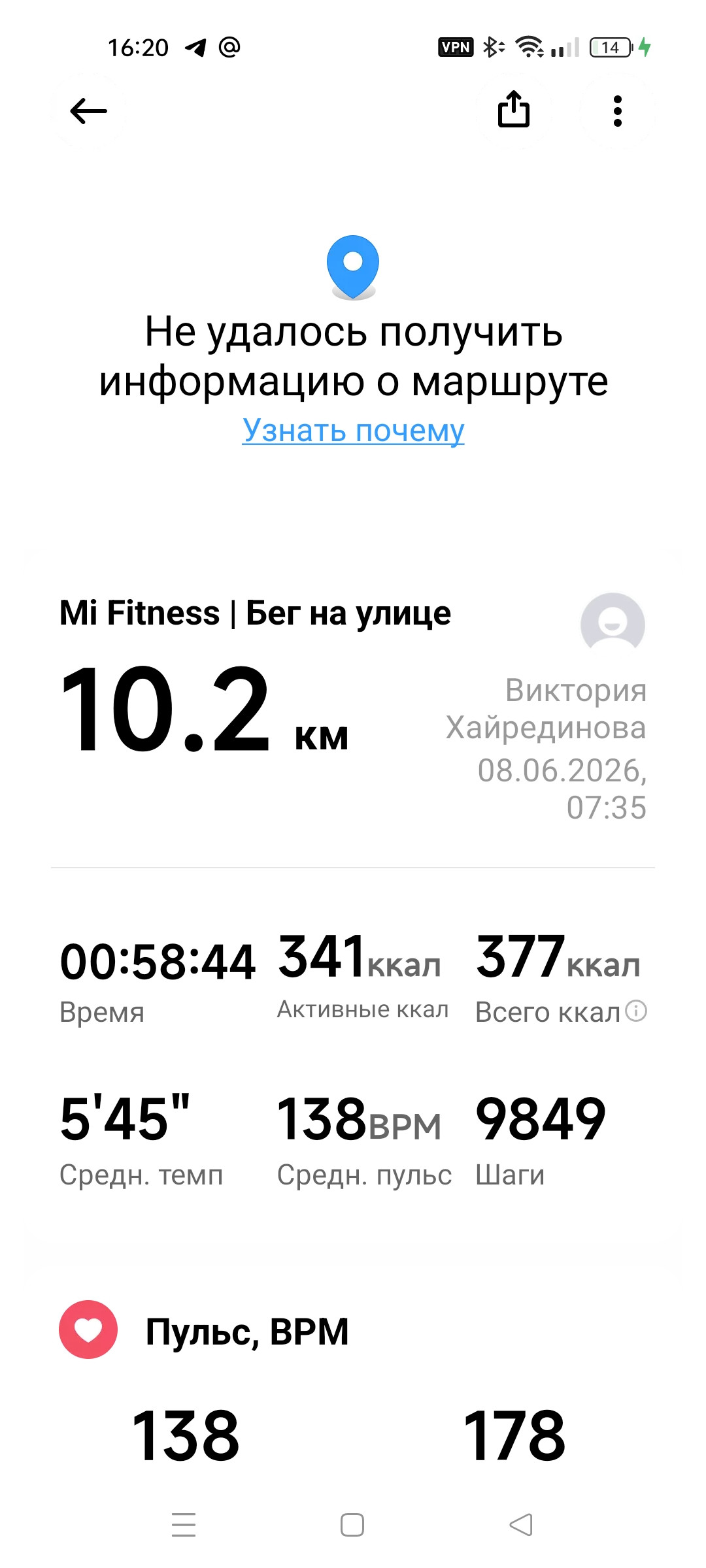Viewport: 706px width, 1568px height.
Task: Open the three-dot overflow menu
Action: (617, 111)
